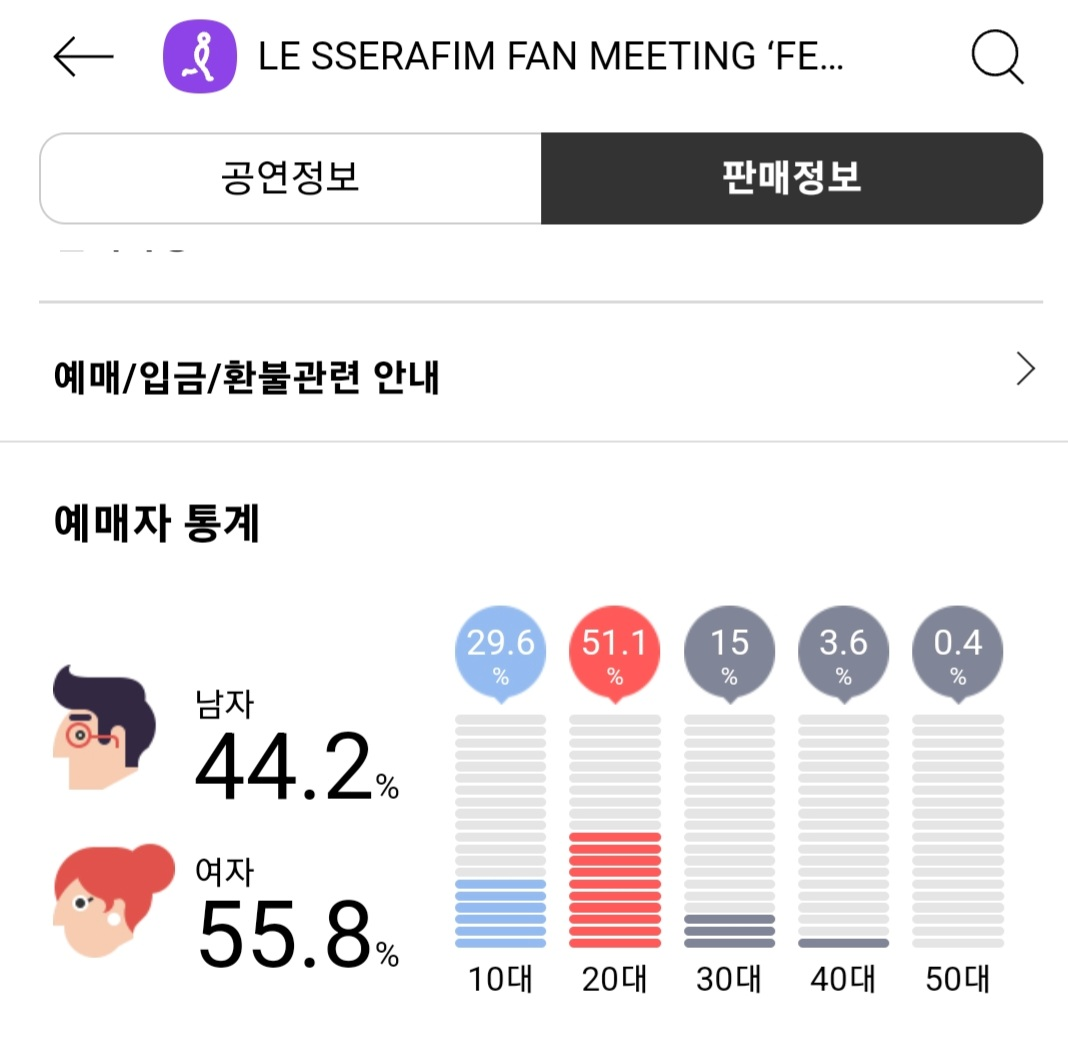Open the search magnifier icon
This screenshot has height=1044, width=1068.
coord(997,57)
